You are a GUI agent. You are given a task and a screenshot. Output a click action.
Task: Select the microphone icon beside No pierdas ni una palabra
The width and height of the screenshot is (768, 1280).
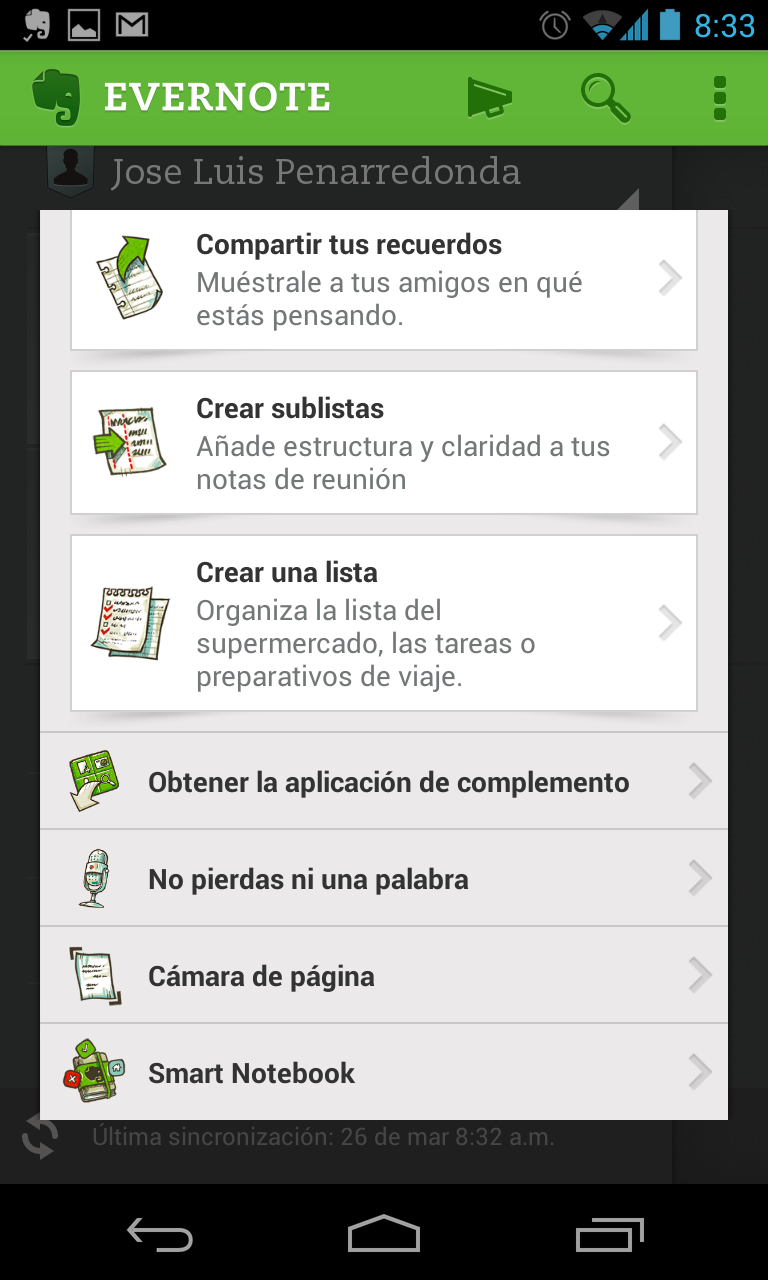click(93, 877)
